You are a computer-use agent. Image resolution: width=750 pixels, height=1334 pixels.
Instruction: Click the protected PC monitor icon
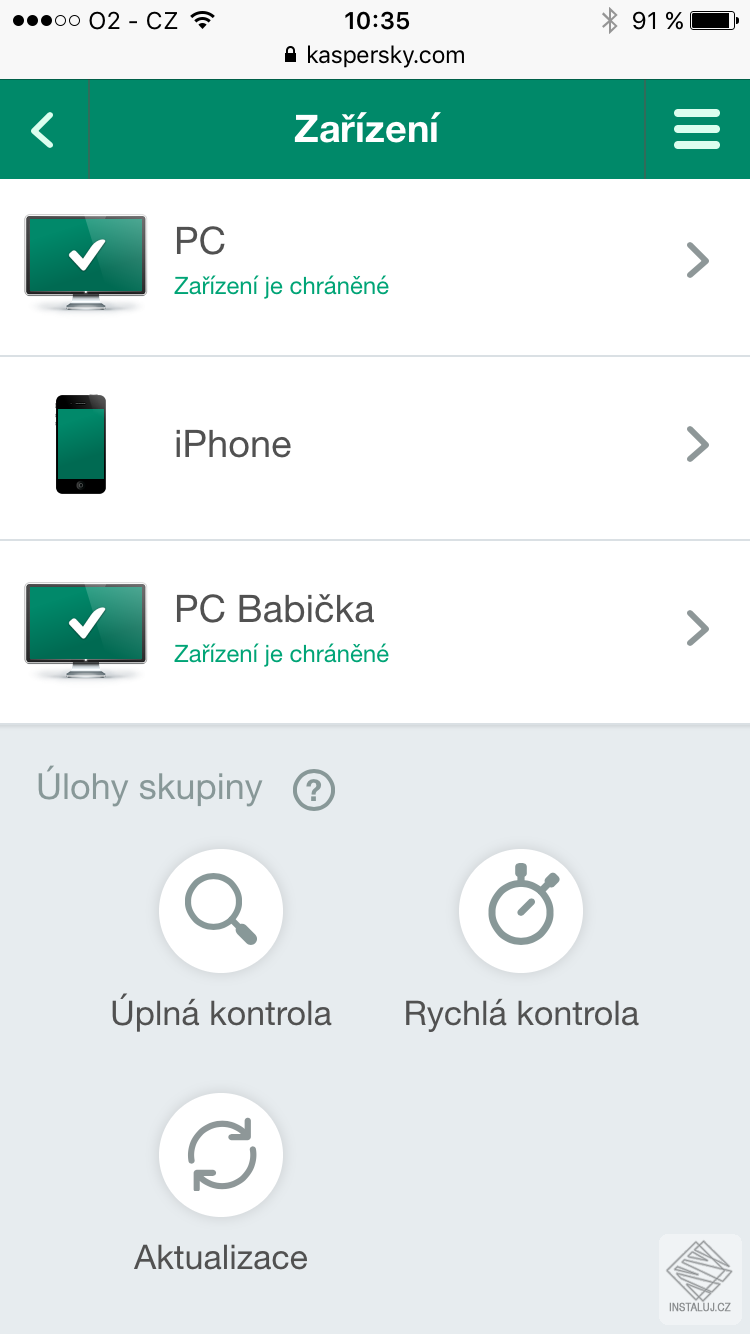click(85, 255)
